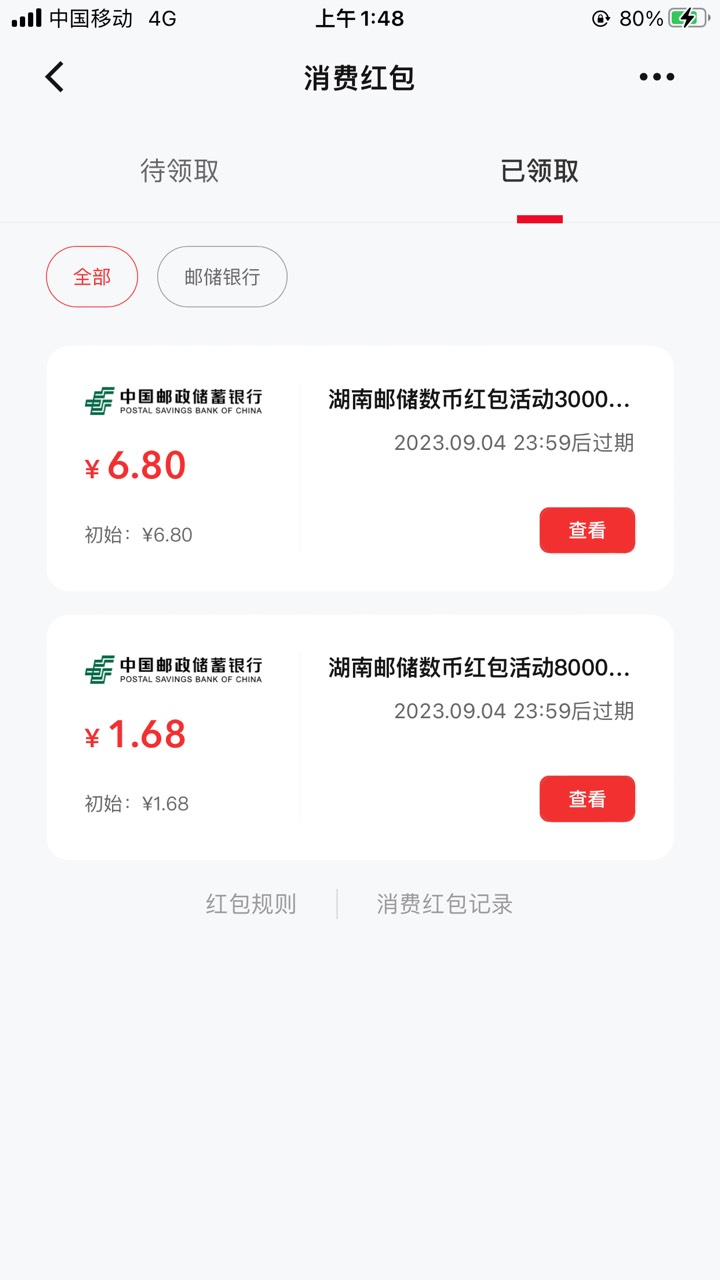Image resolution: width=720 pixels, height=1280 pixels.
Task: Open the three-dot overflow menu
Action: click(657, 77)
